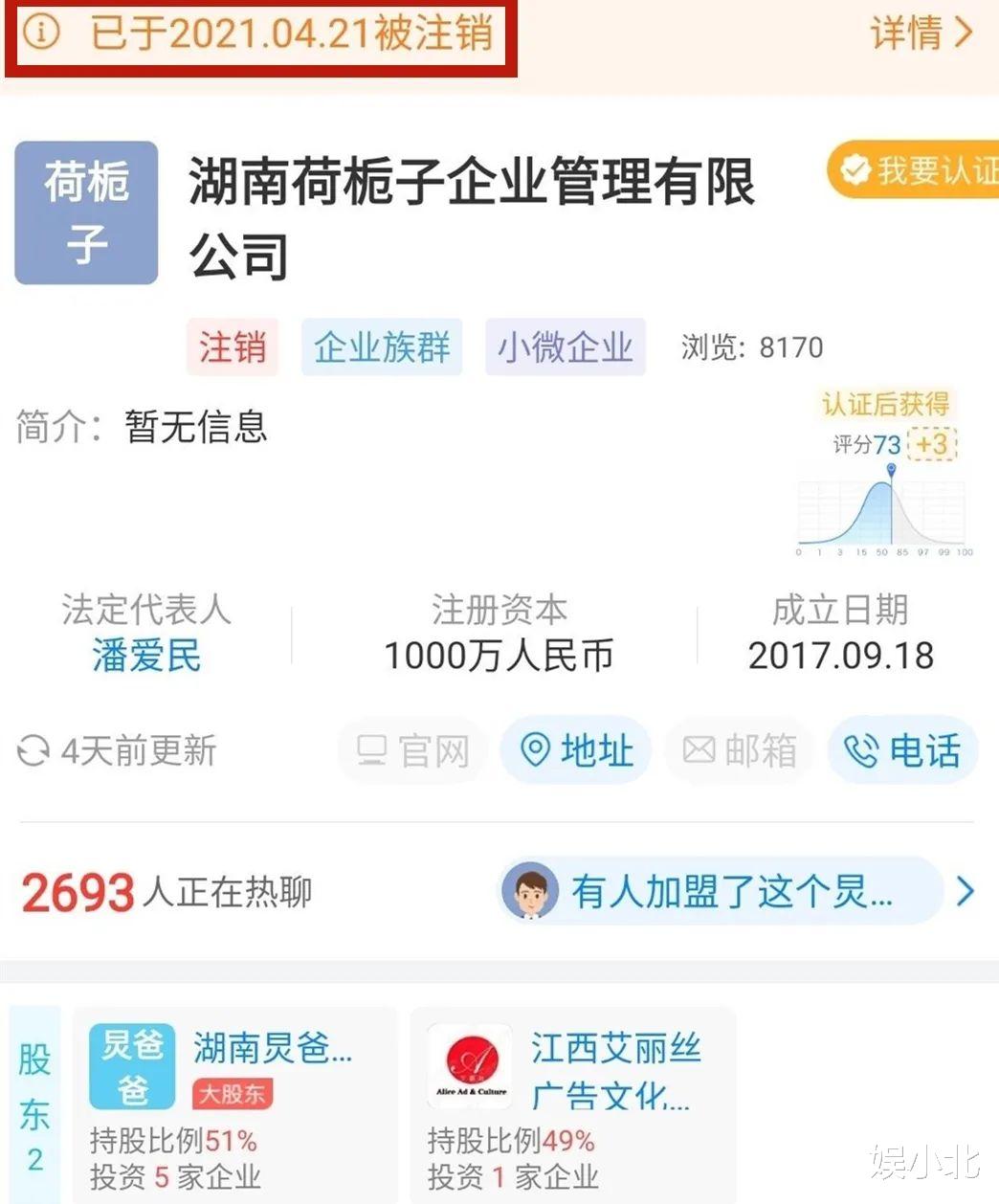Toggle the 企业族群 tag
The image size is (999, 1204).
pos(381,347)
